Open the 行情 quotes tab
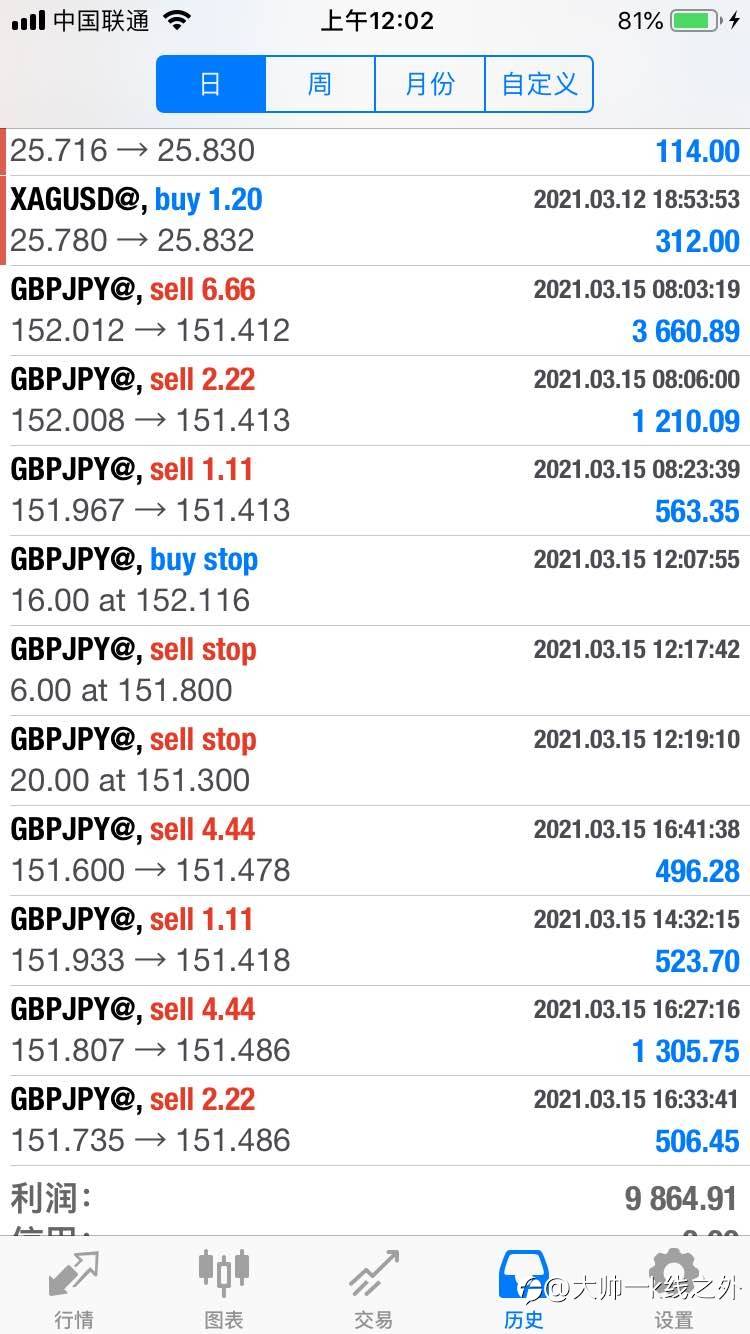The height and width of the screenshot is (1334, 750). [75, 1288]
